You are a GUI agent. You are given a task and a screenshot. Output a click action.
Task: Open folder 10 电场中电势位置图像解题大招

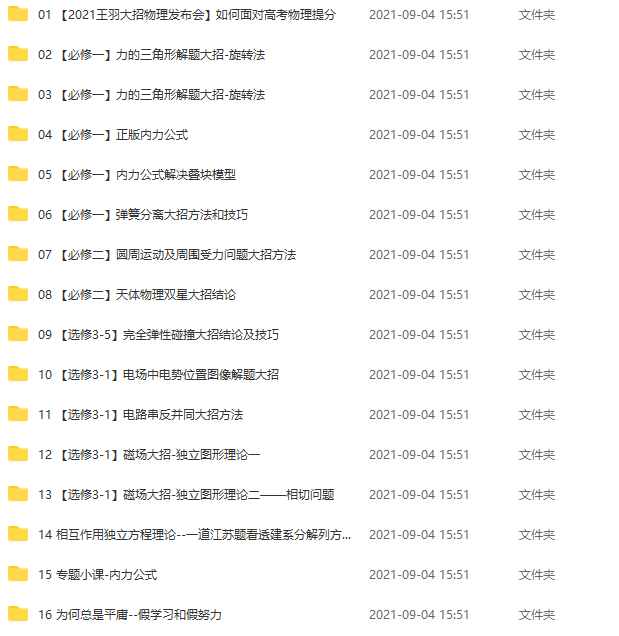(x=158, y=375)
